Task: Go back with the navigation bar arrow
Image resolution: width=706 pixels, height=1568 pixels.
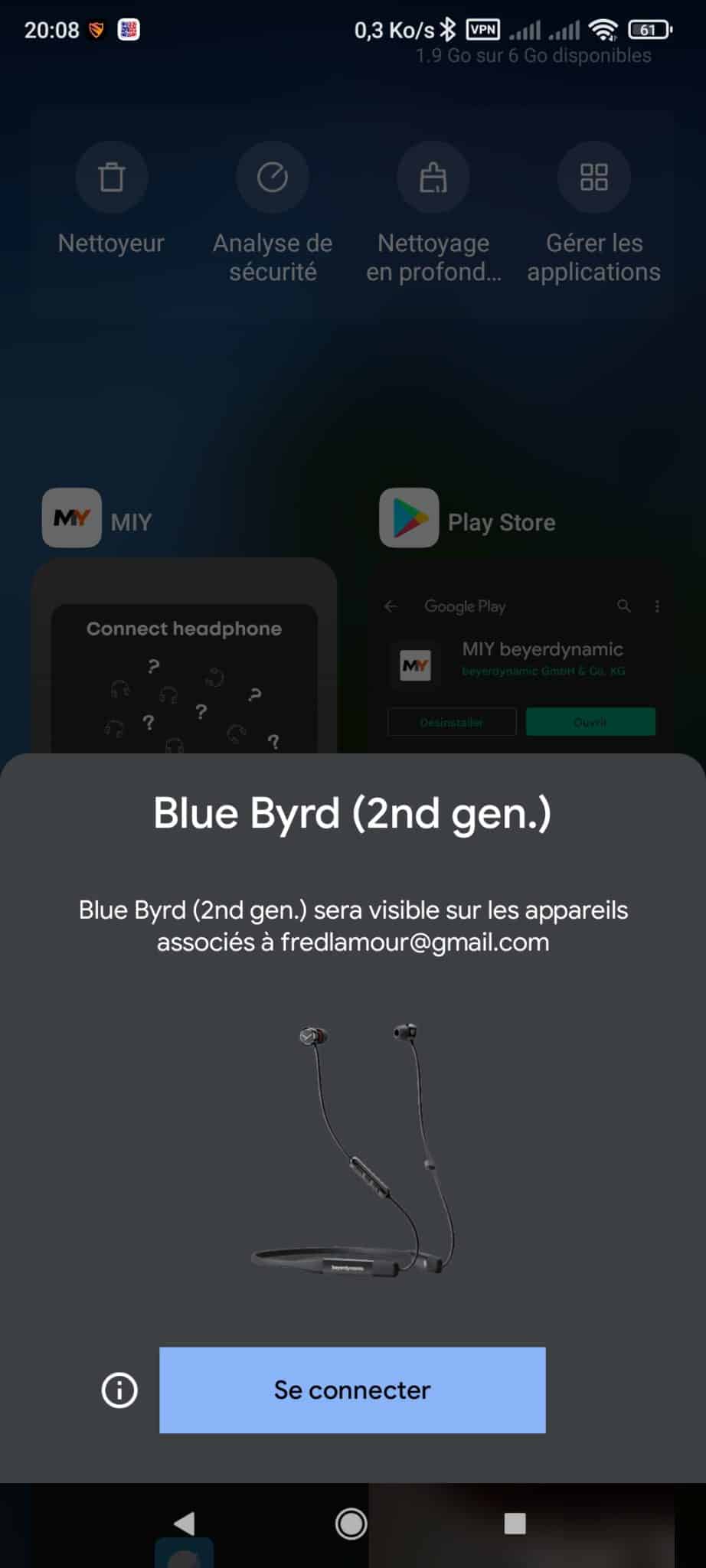Action: (184, 1523)
